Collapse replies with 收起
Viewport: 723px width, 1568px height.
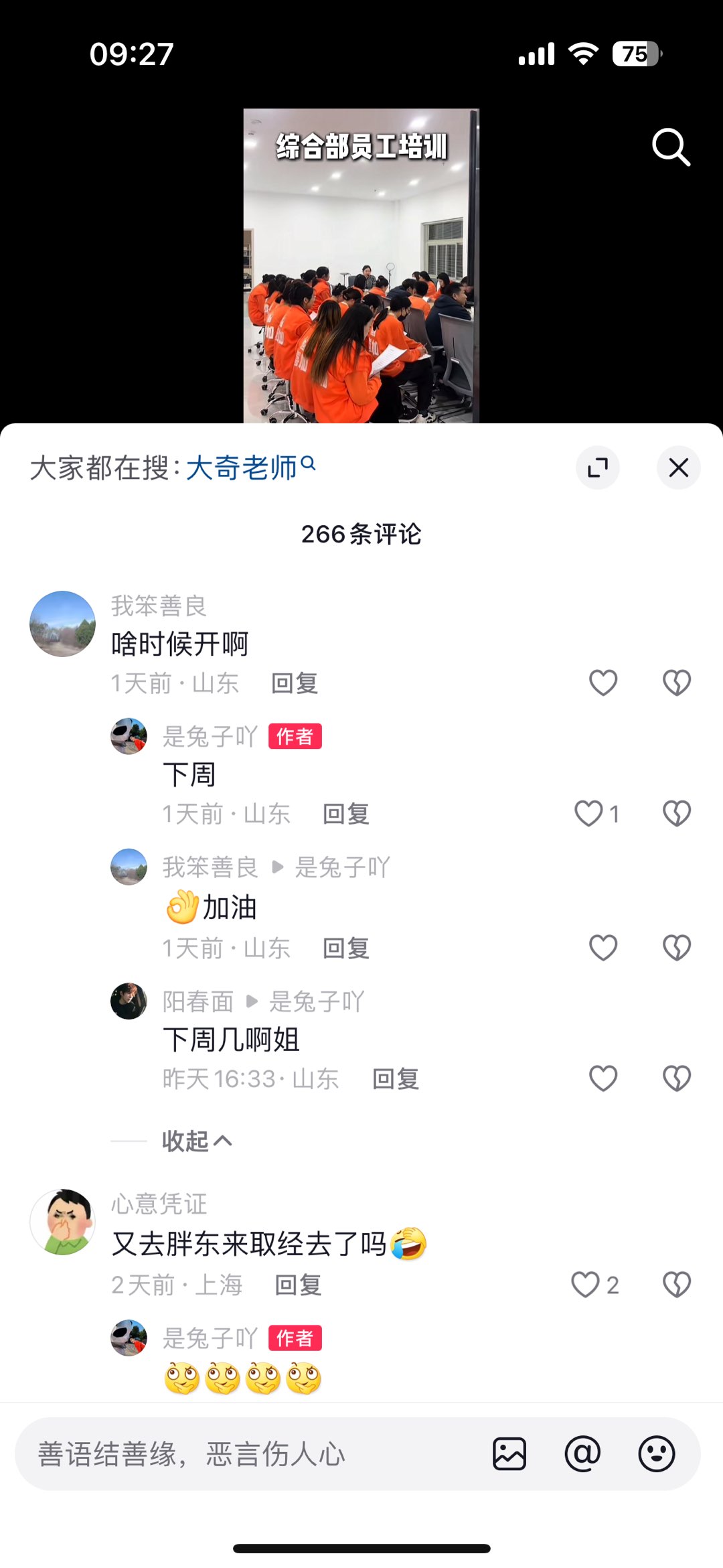click(x=196, y=1141)
